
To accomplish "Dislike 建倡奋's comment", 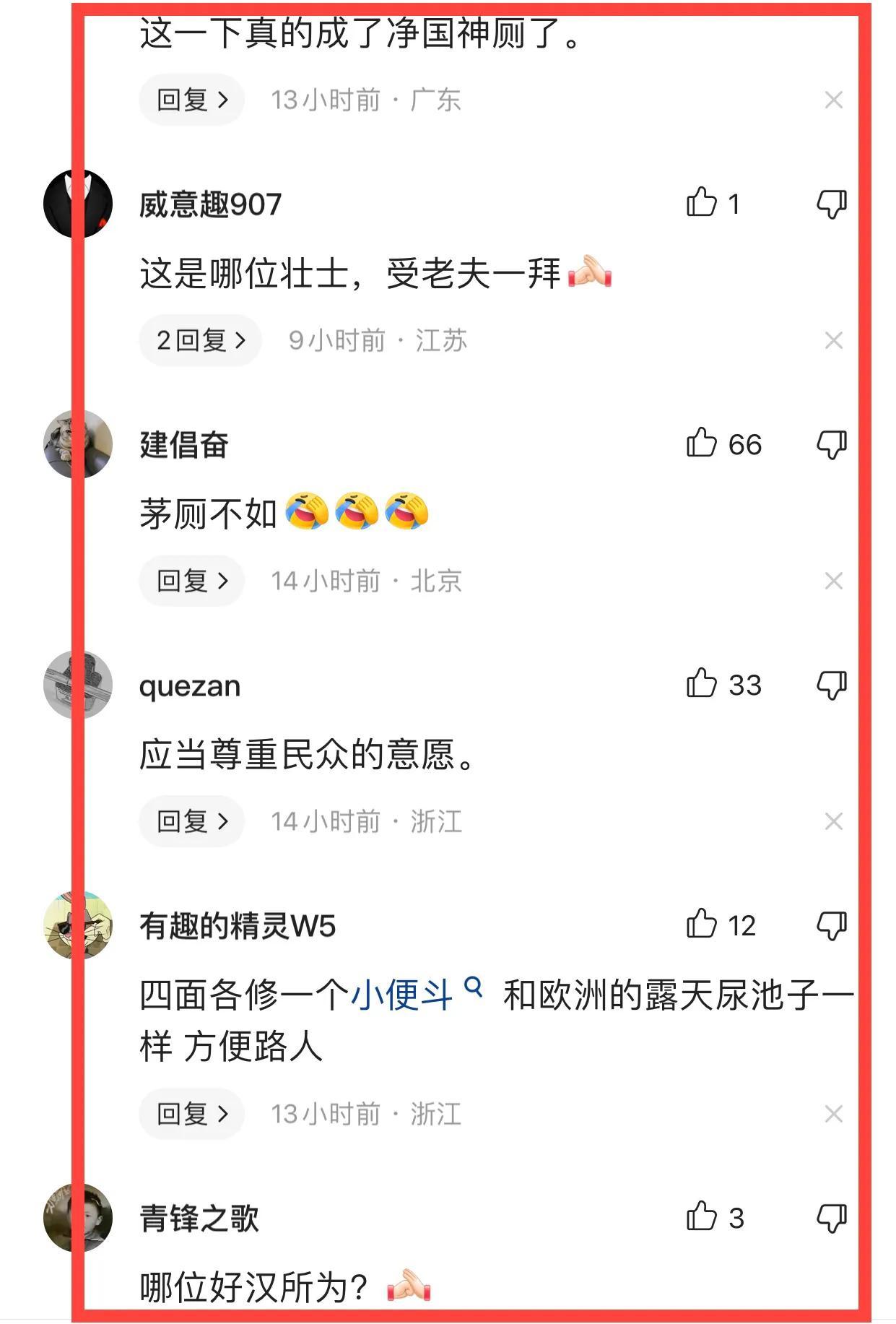I will tap(831, 445).
